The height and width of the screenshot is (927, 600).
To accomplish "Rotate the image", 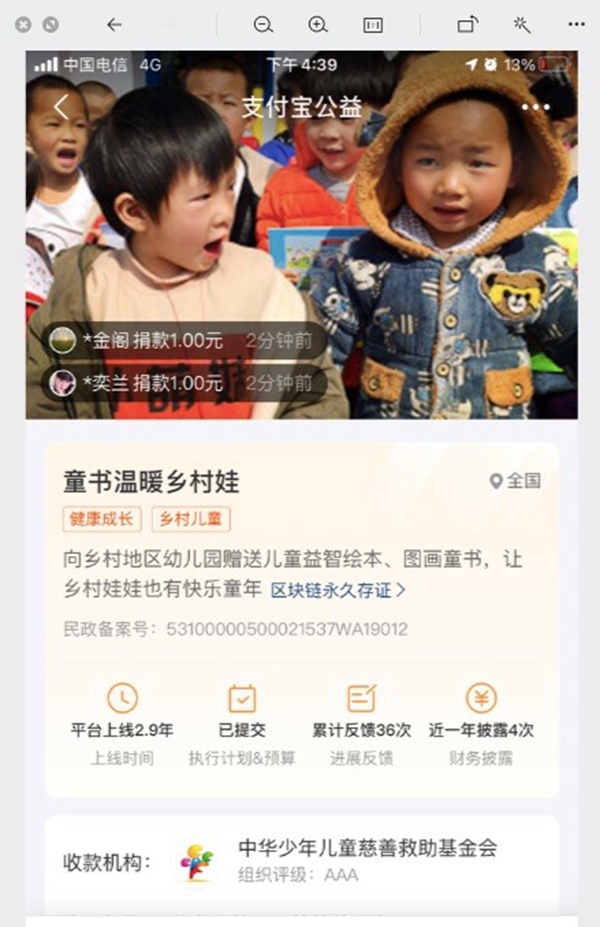I will tap(467, 25).
